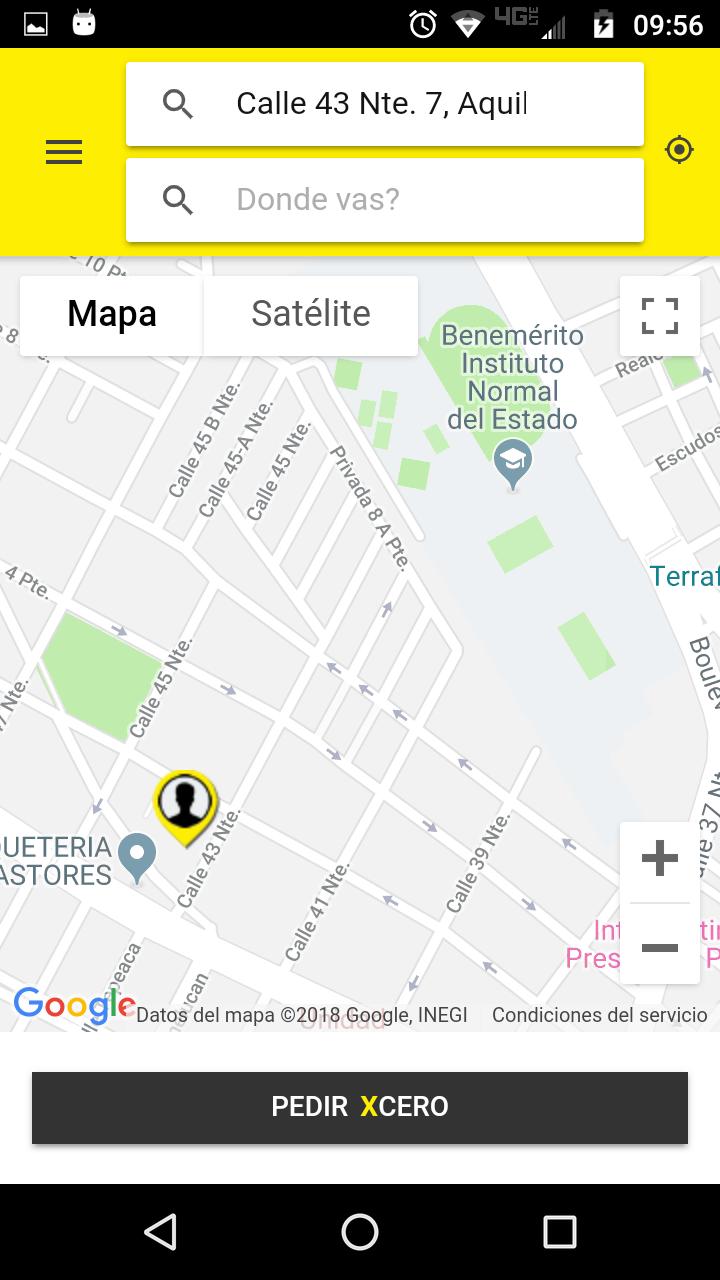Open the hamburger drawer menu
The width and height of the screenshot is (720, 1280).
pos(64,152)
